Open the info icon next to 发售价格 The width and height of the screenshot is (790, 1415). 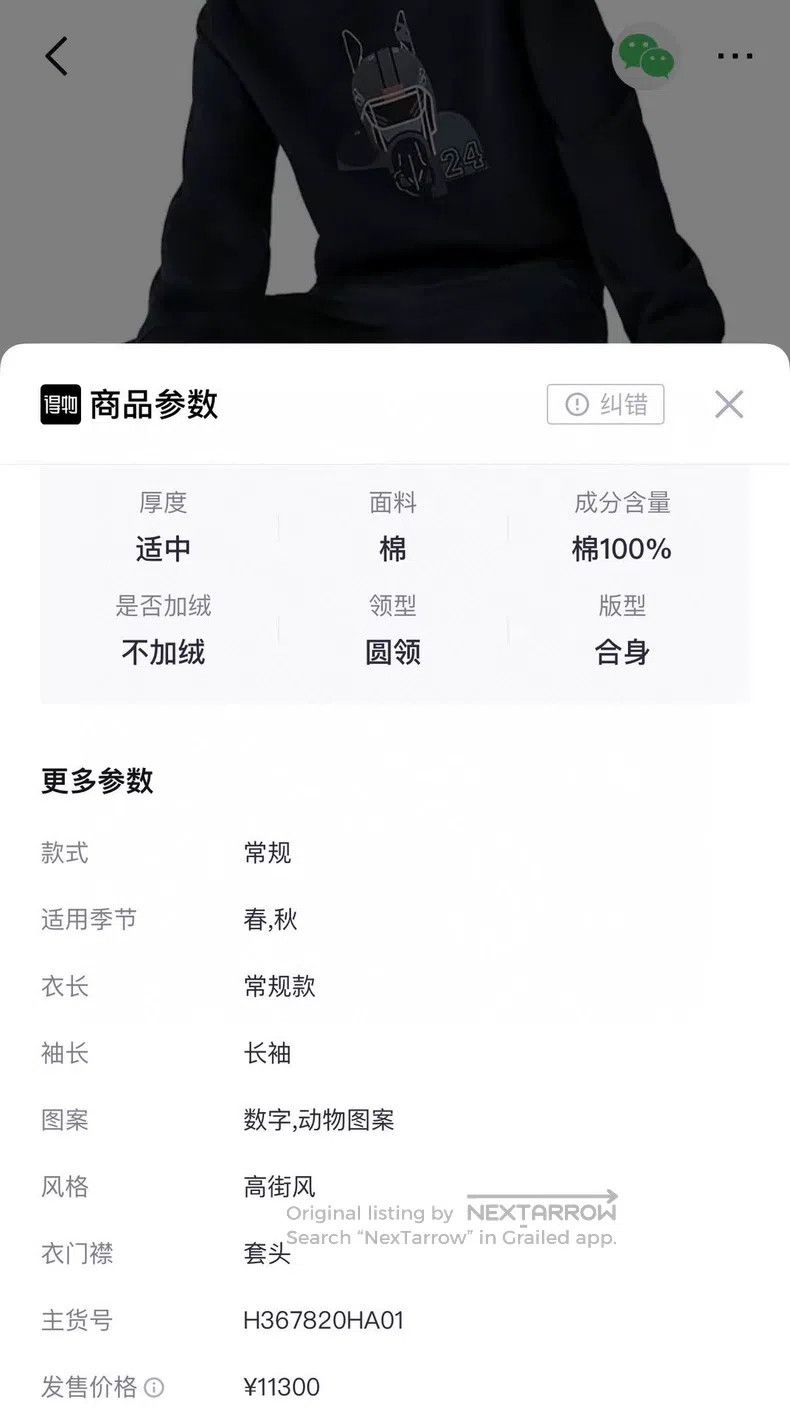pos(154,1387)
